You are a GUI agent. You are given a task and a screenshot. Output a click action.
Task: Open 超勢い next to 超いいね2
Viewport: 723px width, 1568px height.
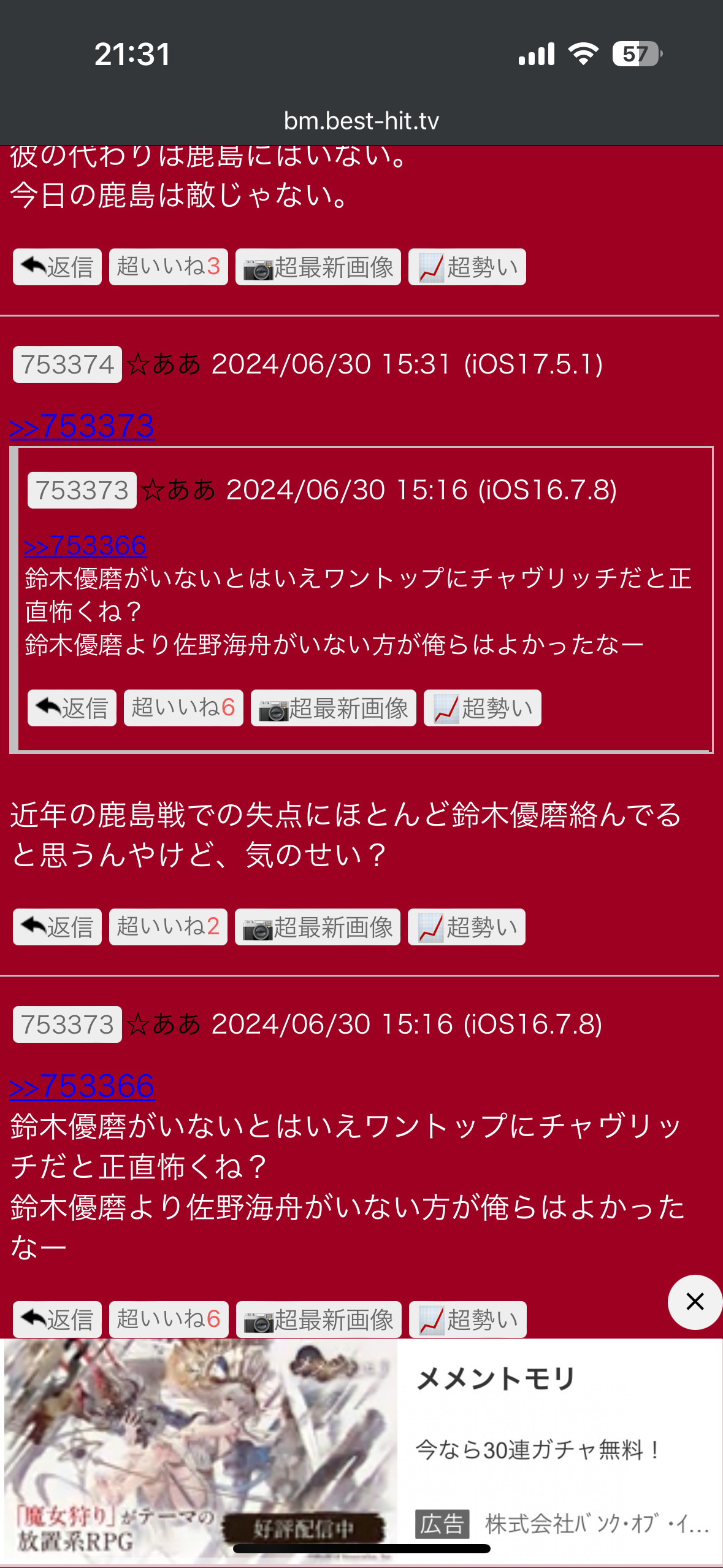pos(467,927)
